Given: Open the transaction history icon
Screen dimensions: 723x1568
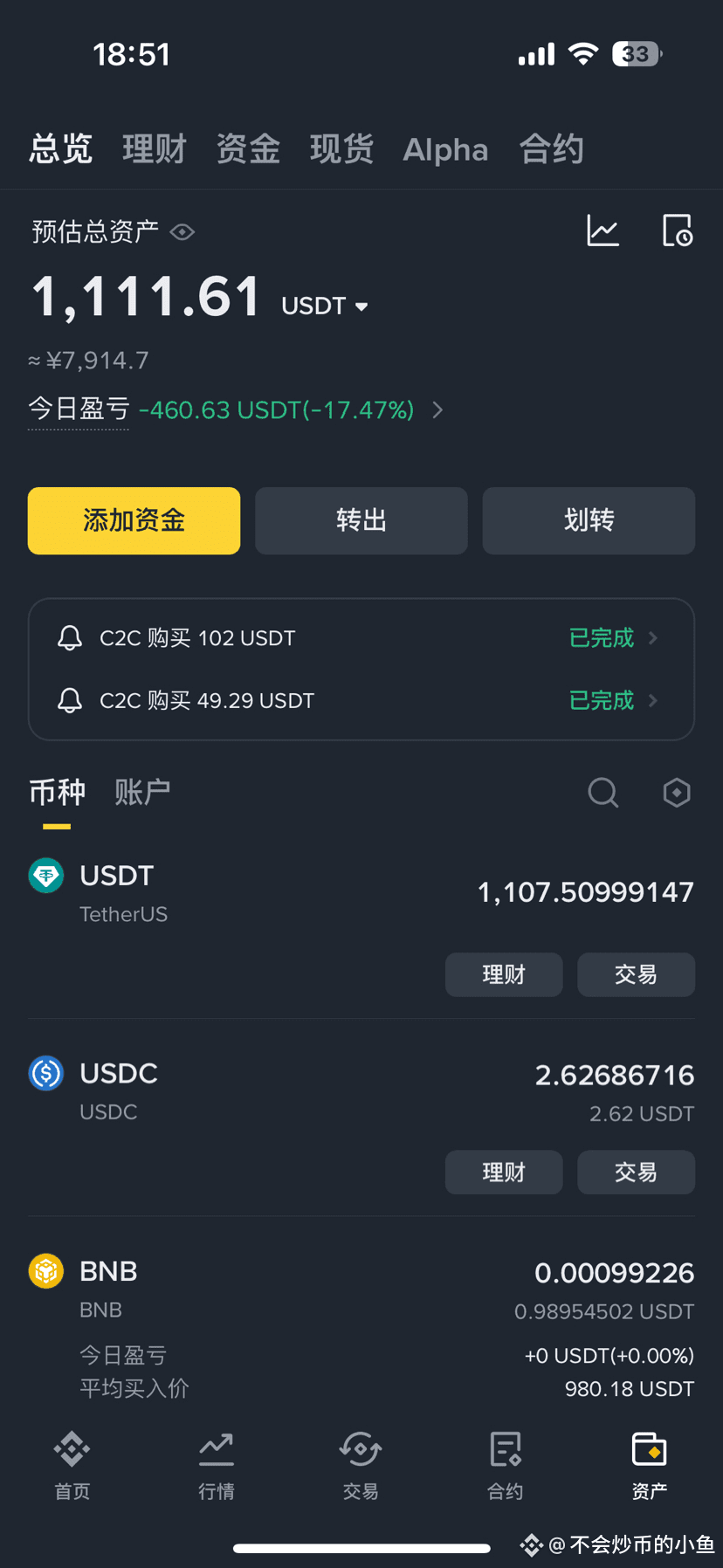Looking at the screenshot, I should point(677,230).
